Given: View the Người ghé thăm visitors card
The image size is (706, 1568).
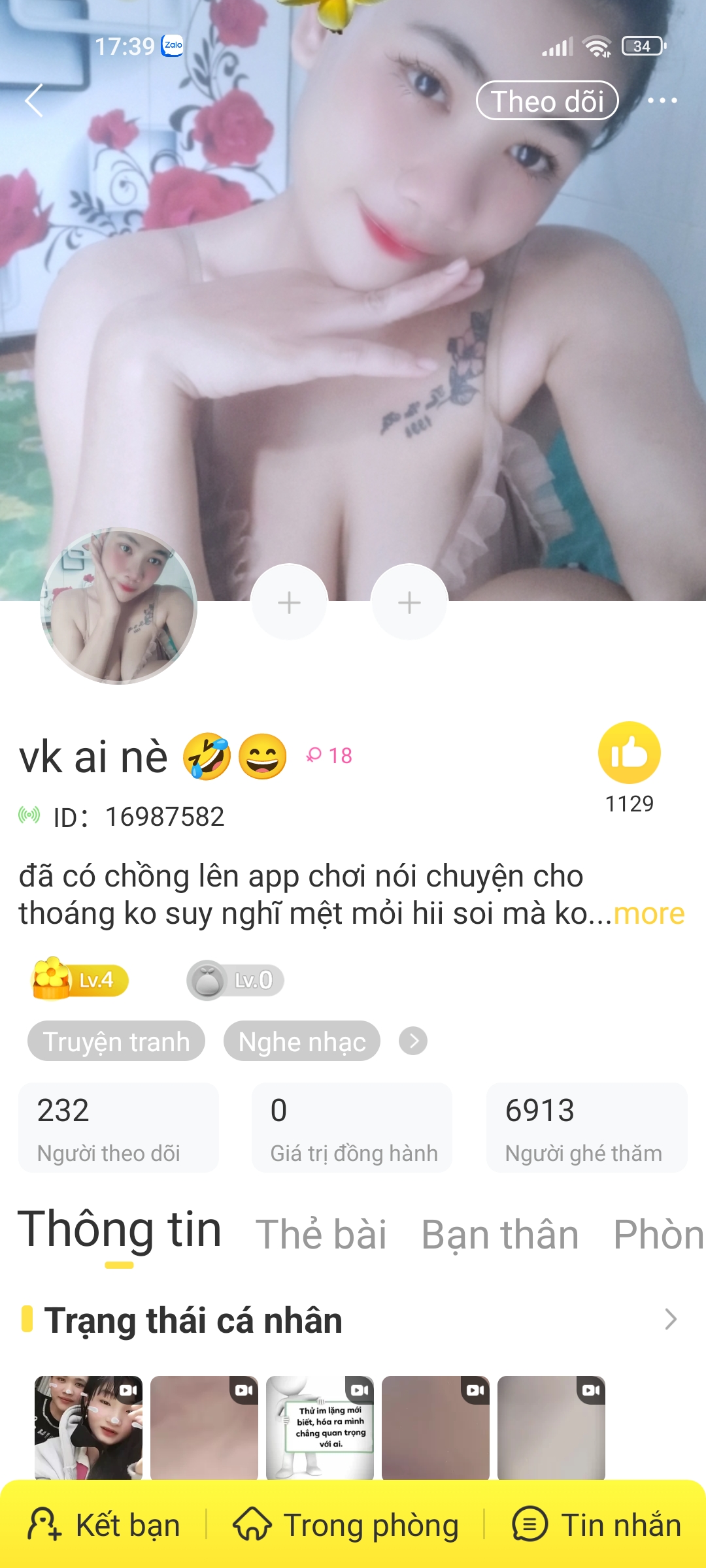Looking at the screenshot, I should coord(586,1128).
